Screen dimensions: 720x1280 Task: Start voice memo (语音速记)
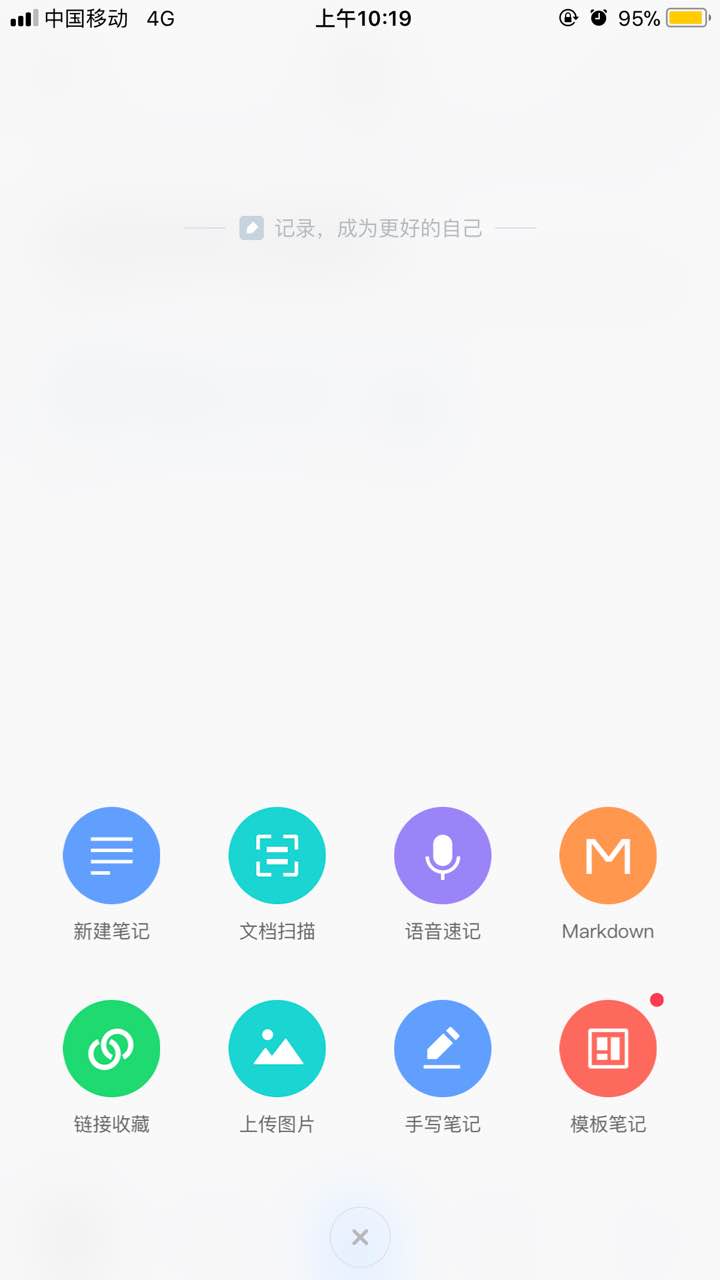pyautogui.click(x=443, y=856)
